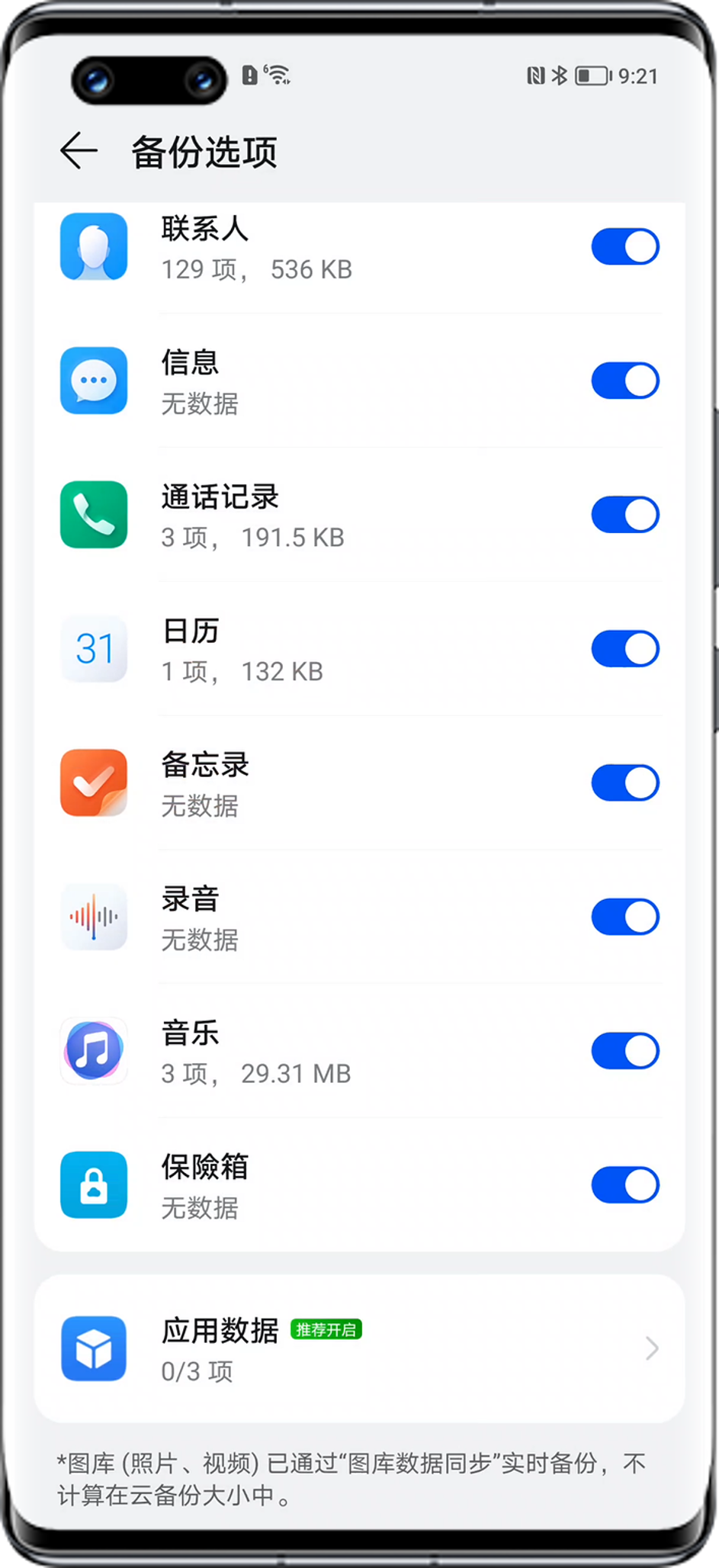The image size is (719, 1568).
Task: Turn off the 音乐 backup switch
Action: [625, 1051]
